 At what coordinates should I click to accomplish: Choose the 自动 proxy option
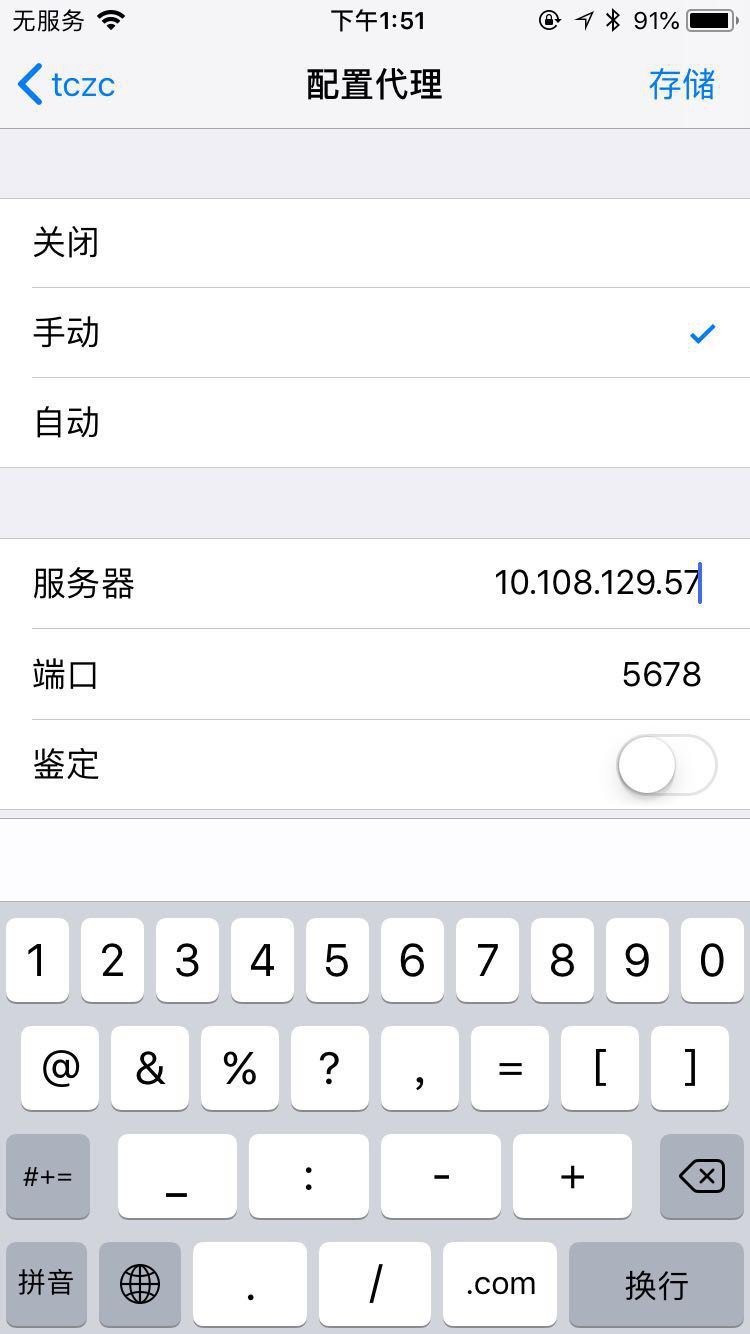pyautogui.click(x=375, y=423)
